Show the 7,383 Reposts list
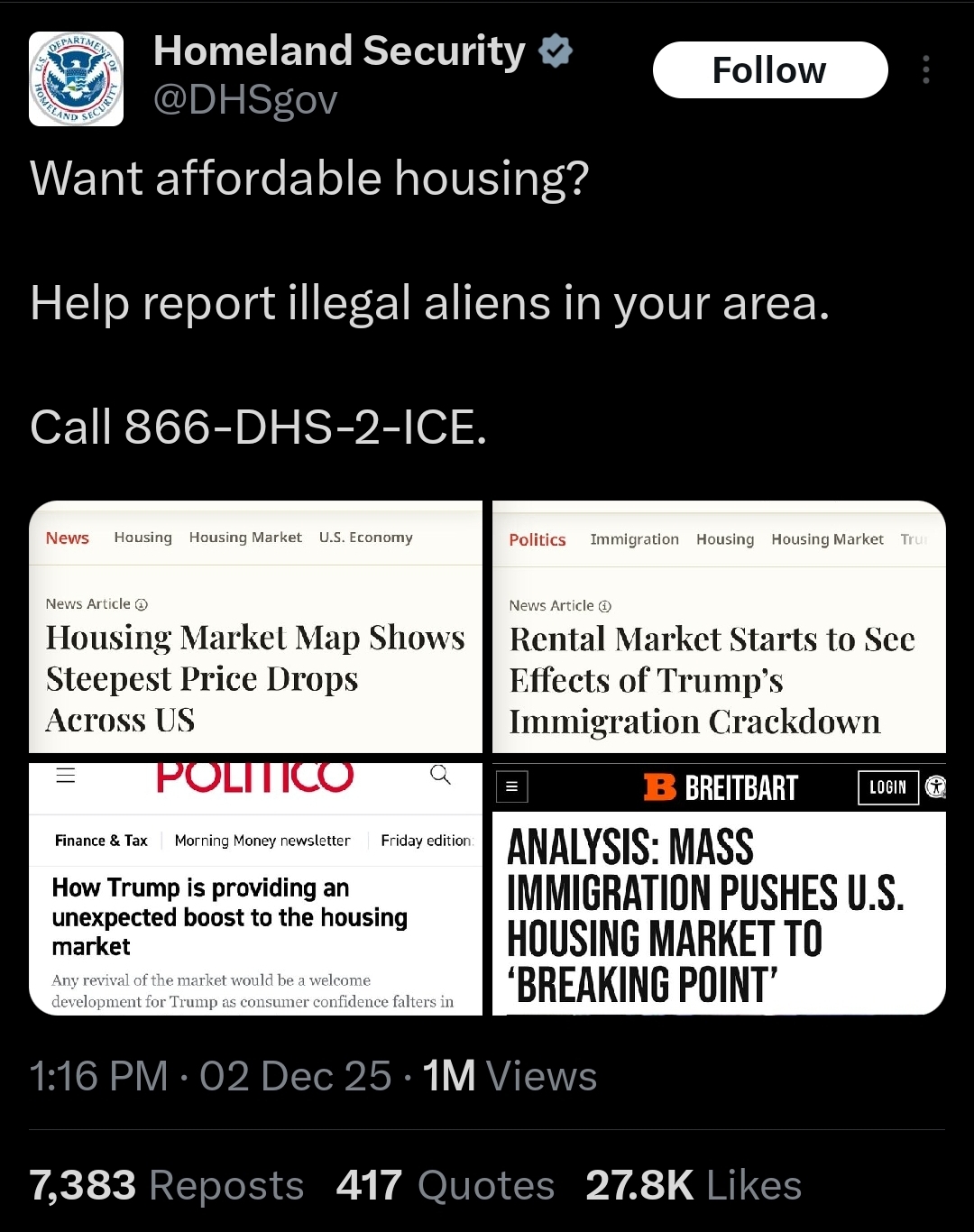This screenshot has height=1232, width=974. 166,1185
